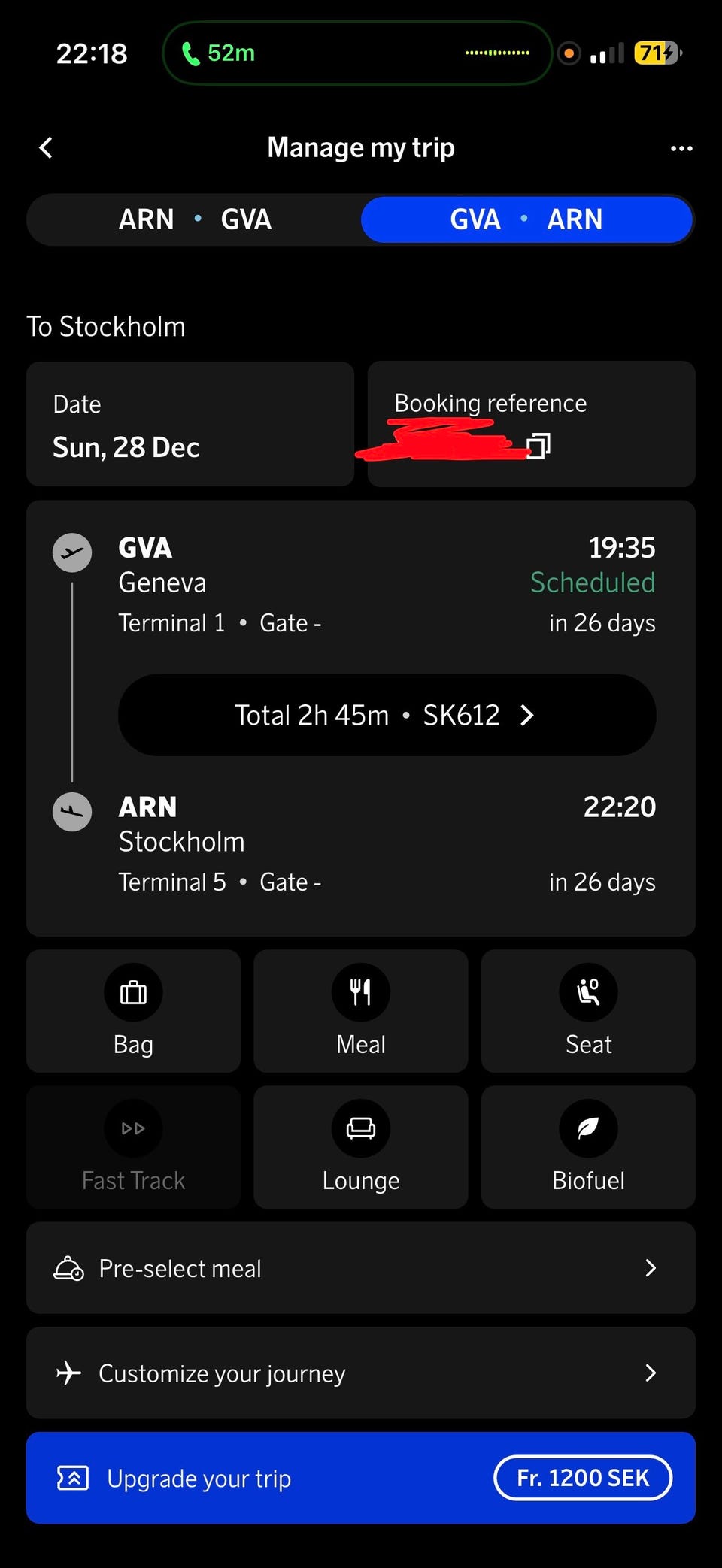Open the Pre-select meal row
Image resolution: width=722 pixels, height=1568 pixels.
(361, 1268)
